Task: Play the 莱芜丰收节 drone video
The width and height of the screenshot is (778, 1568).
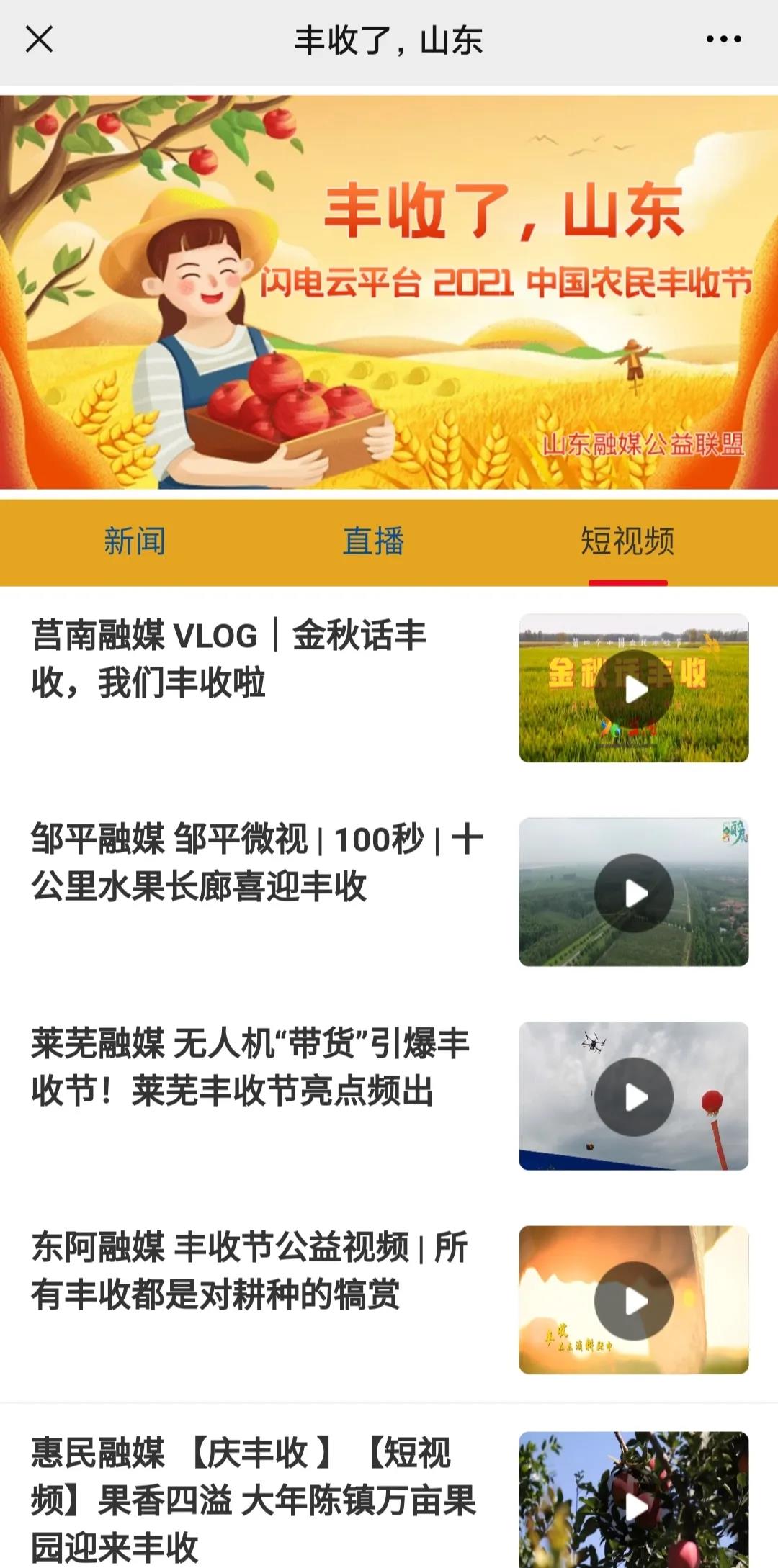Action: pos(634,1097)
